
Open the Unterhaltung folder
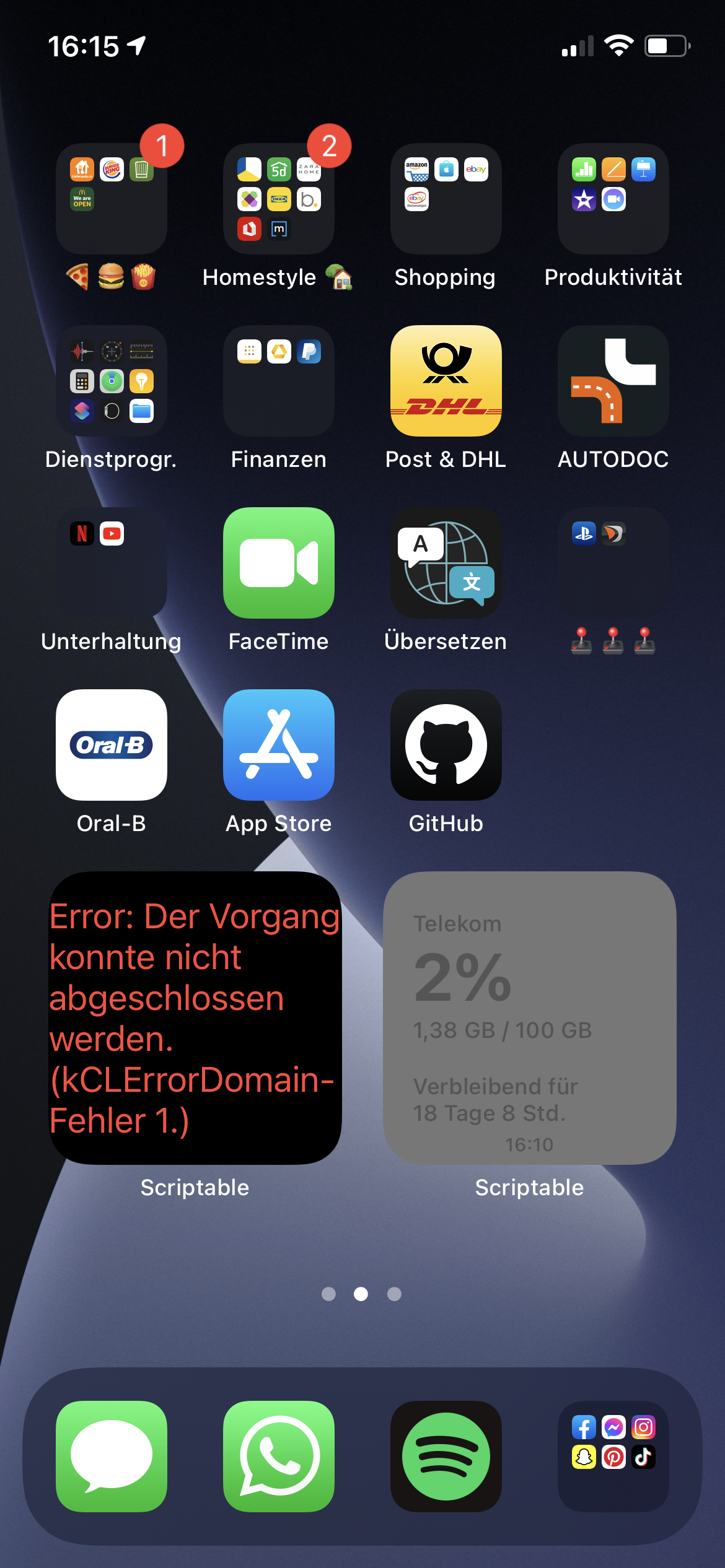[x=112, y=564]
